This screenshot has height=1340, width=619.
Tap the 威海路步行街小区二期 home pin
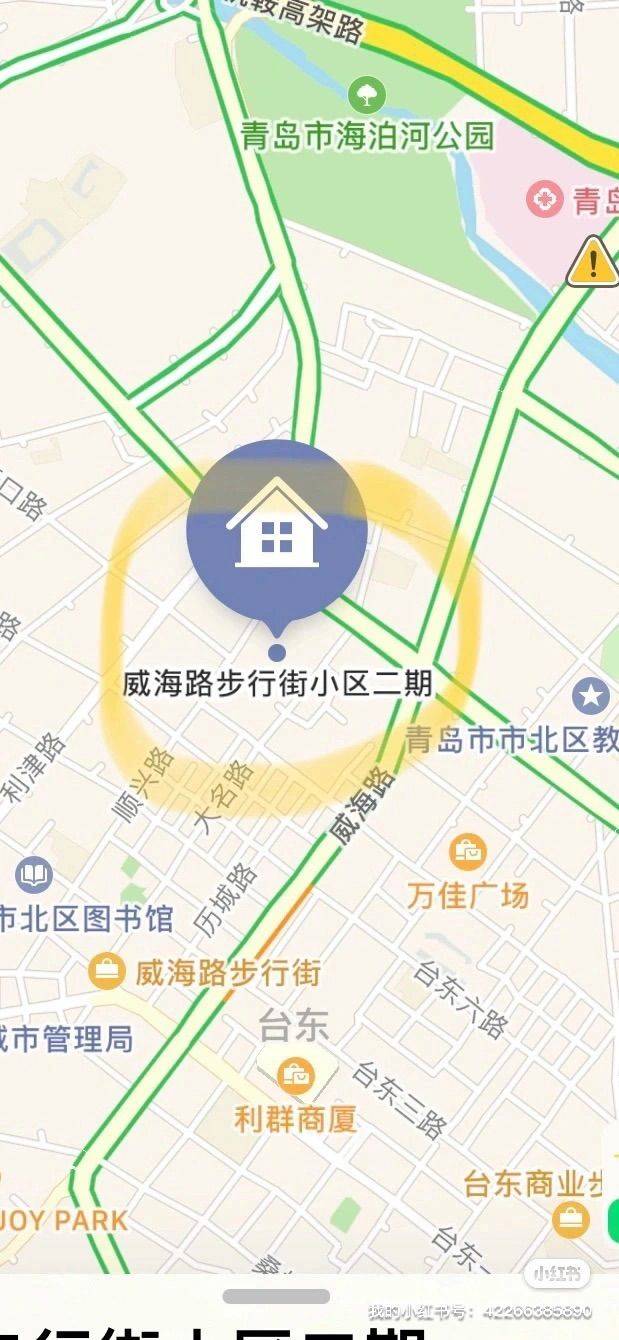click(x=277, y=532)
